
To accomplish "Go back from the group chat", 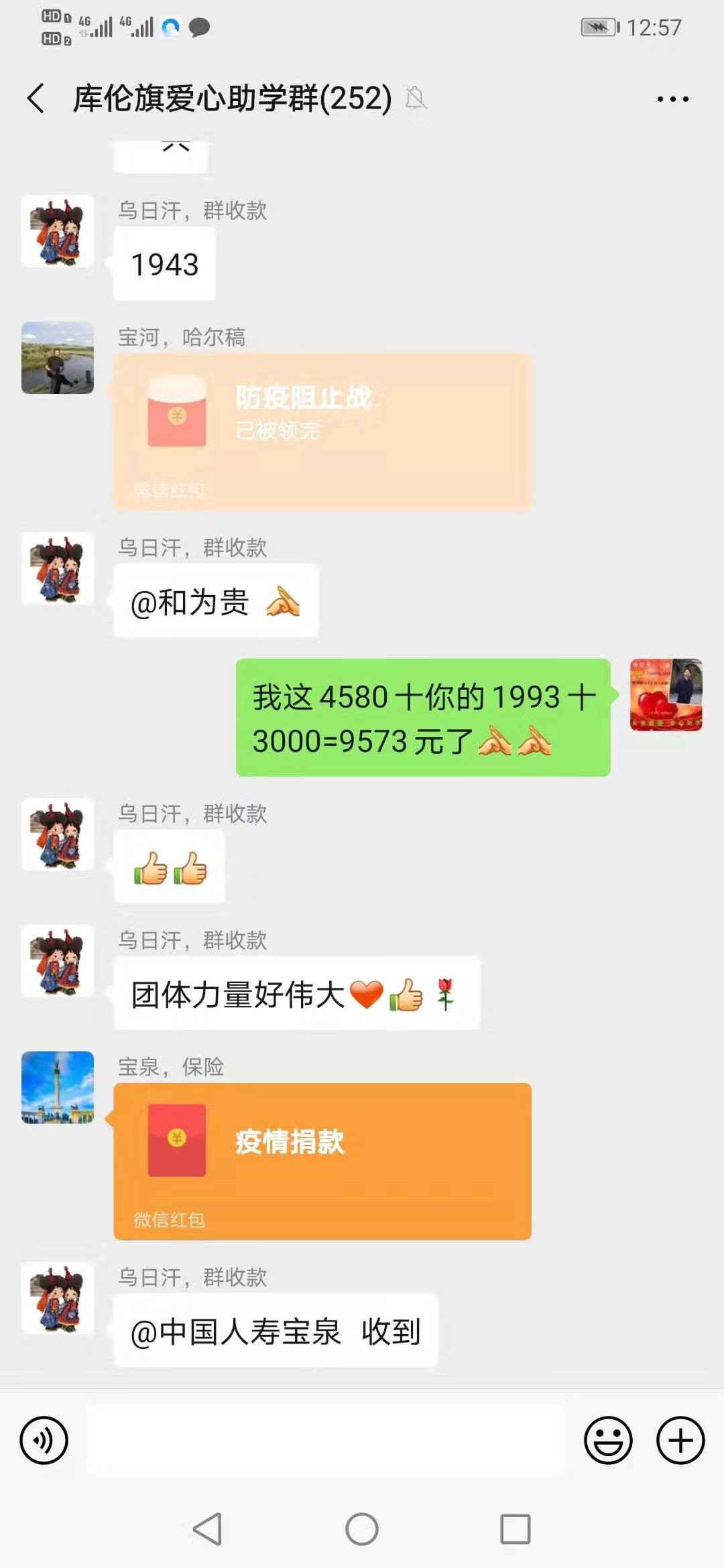I will click(x=37, y=99).
